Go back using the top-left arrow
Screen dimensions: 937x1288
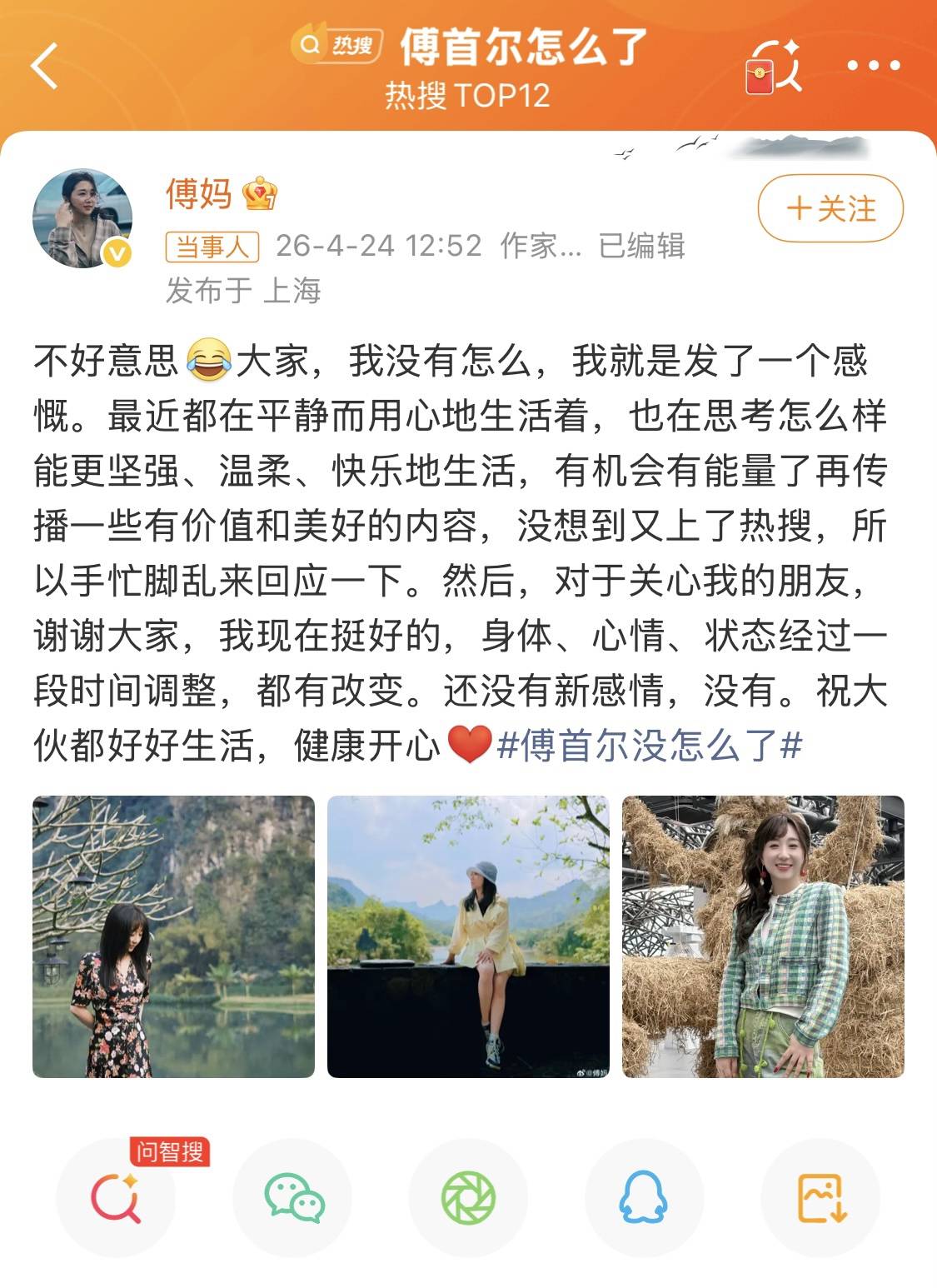click(x=45, y=66)
